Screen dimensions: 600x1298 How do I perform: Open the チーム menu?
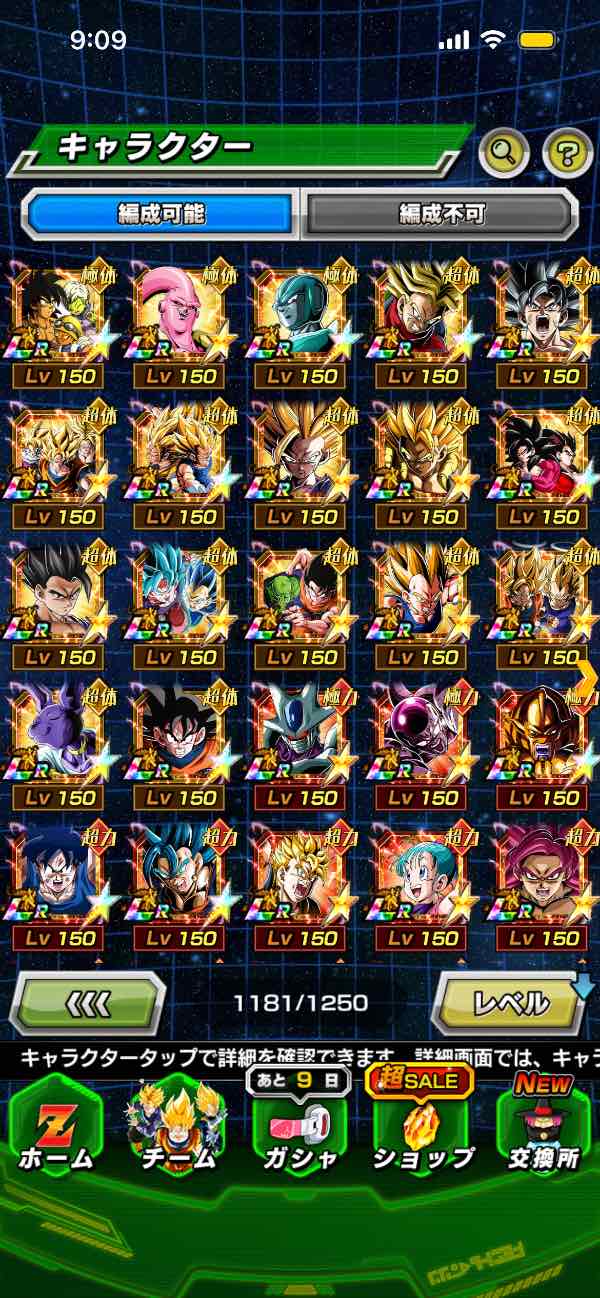click(177, 1130)
